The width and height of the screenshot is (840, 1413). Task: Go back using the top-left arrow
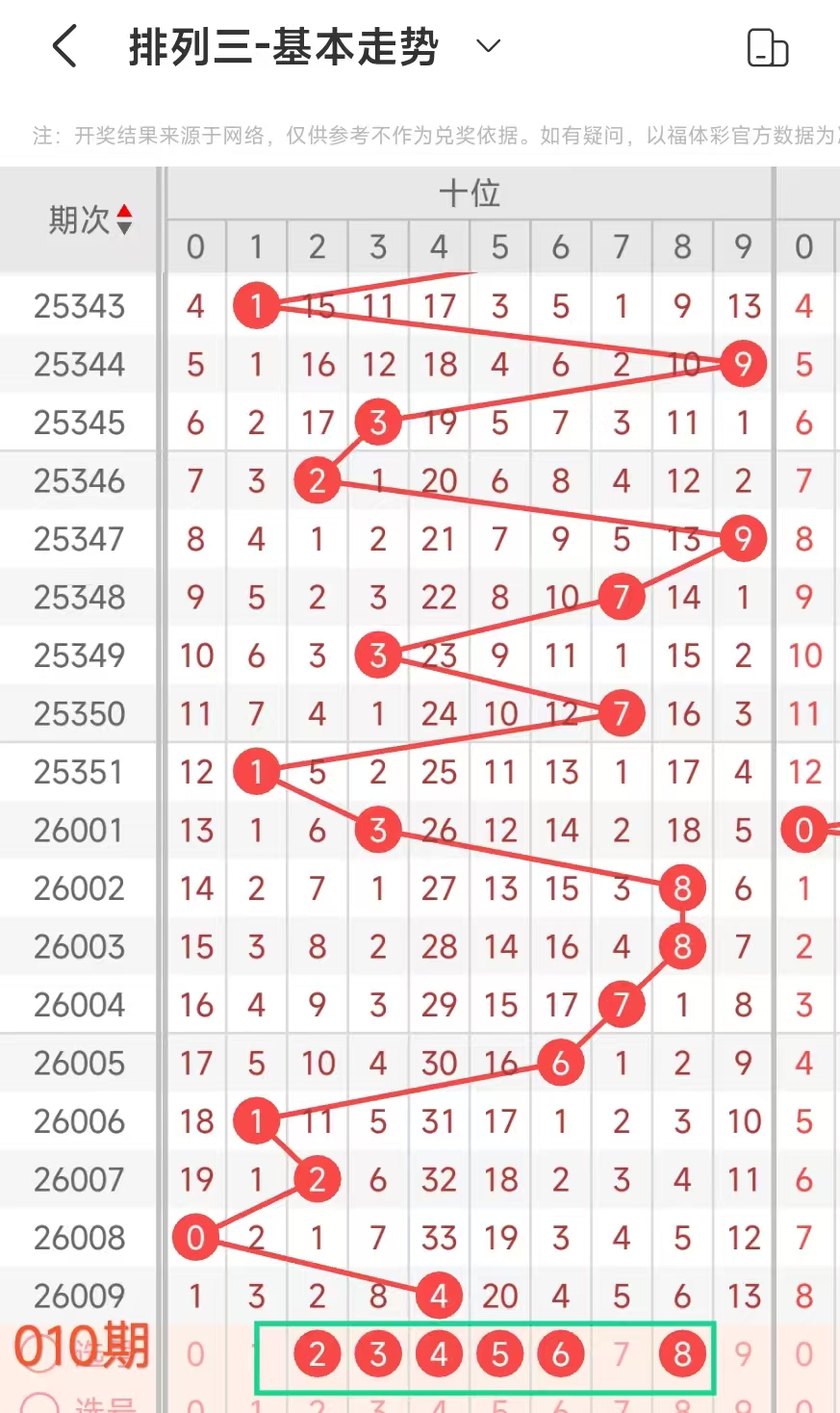click(x=64, y=46)
